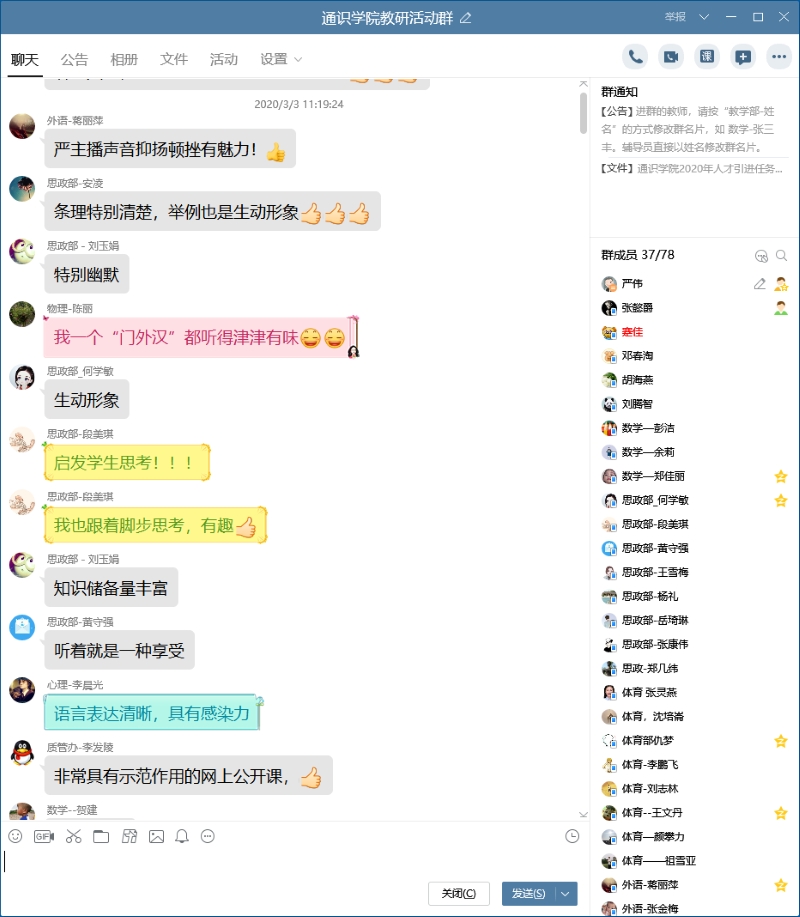Screen dimensions: 800x917
Task: Insert an image into the chat
Action: (156, 836)
